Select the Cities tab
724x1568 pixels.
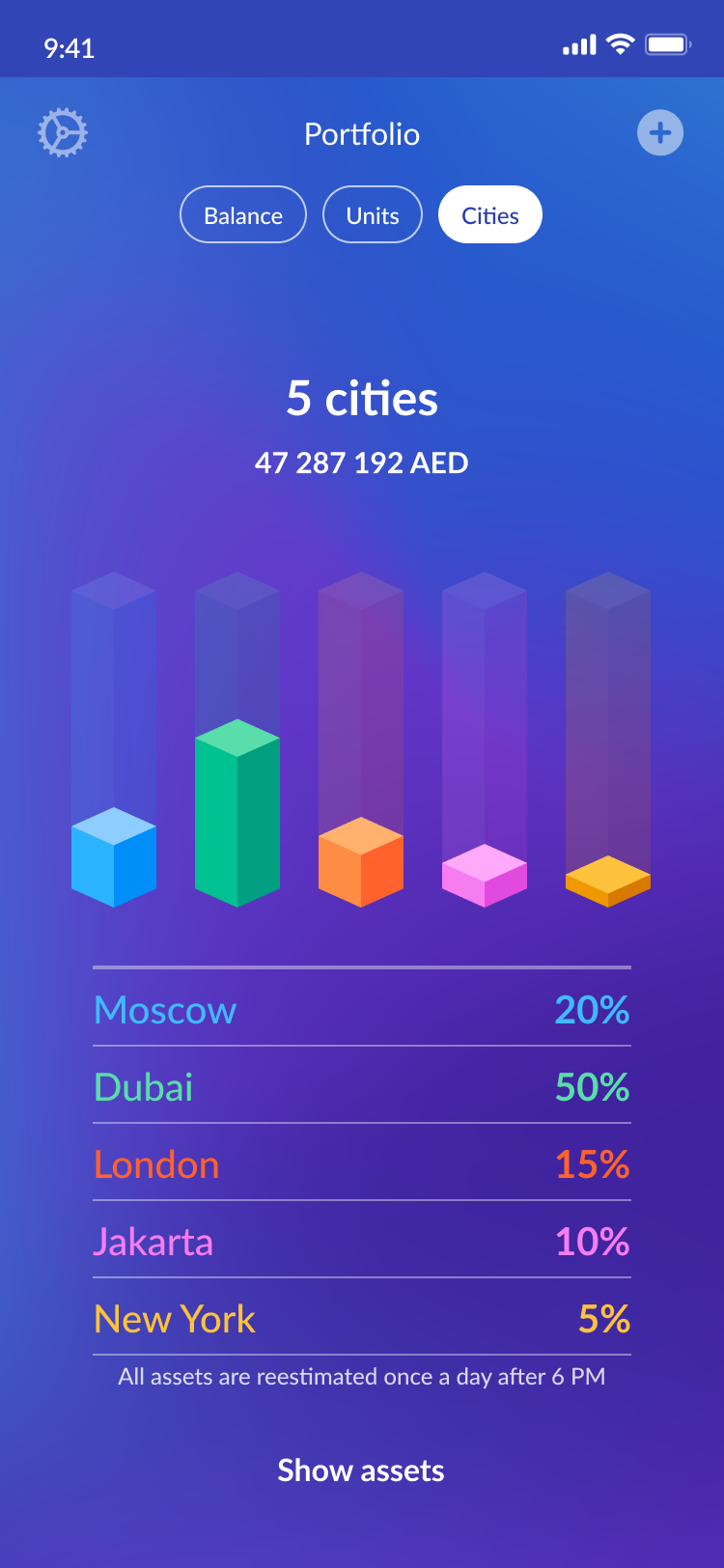[490, 214]
